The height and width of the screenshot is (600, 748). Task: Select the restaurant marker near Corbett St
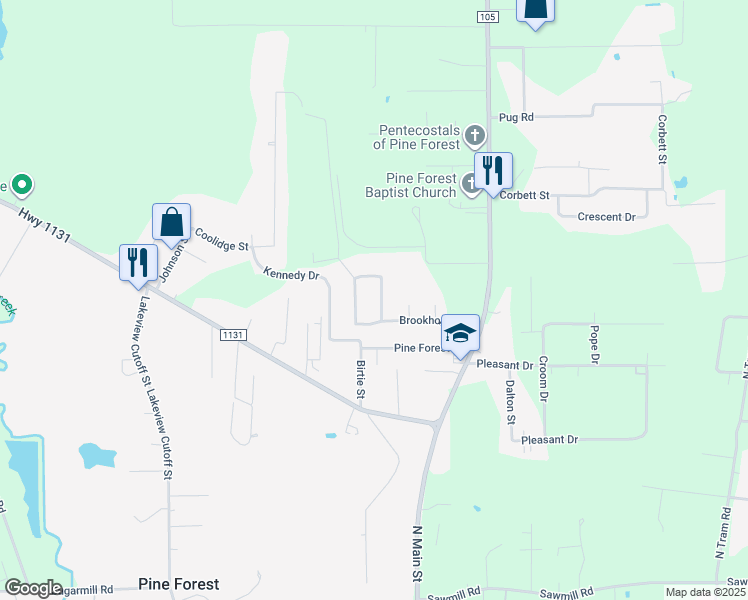click(x=493, y=174)
